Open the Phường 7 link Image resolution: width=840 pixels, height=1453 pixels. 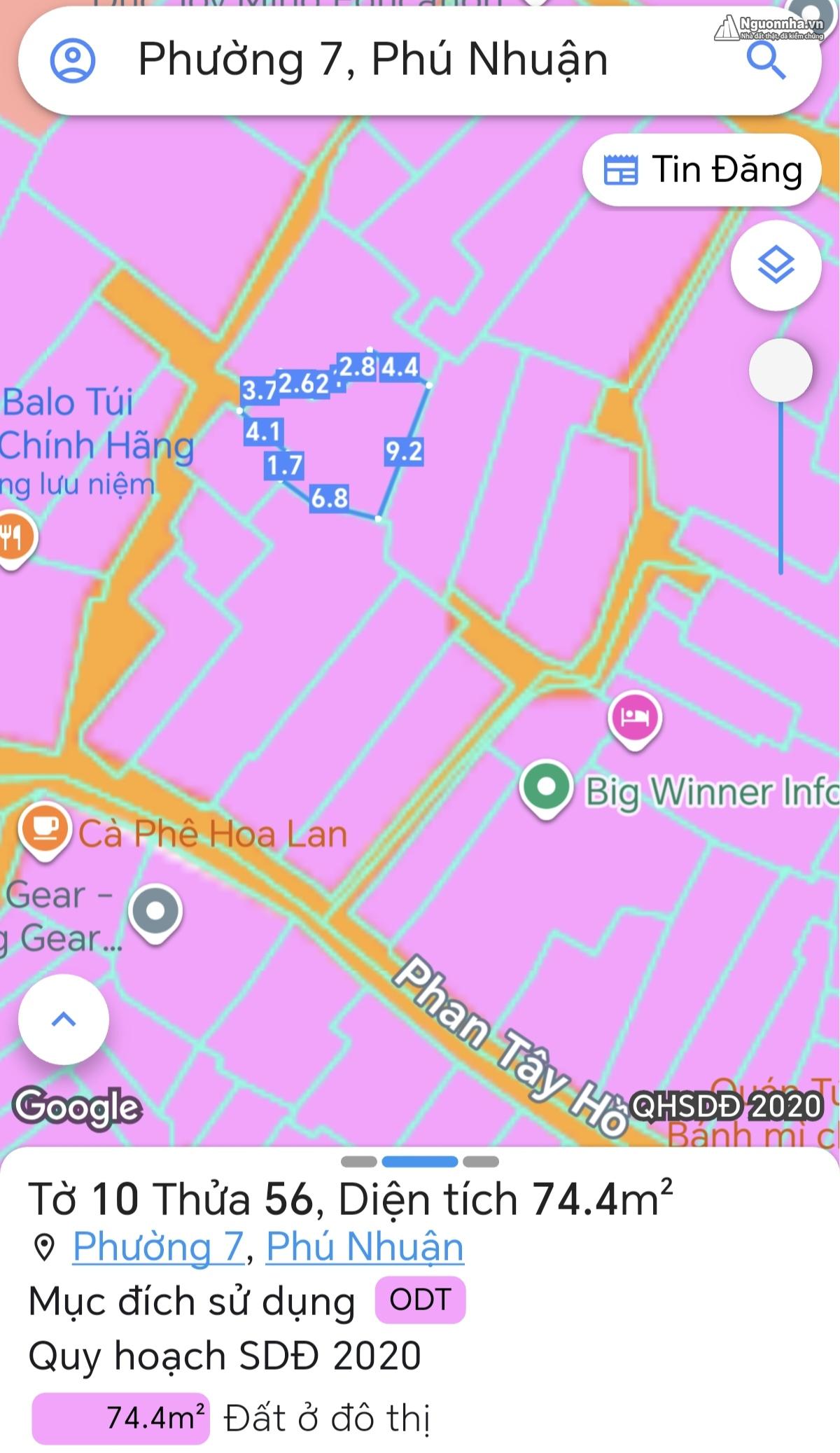pos(158,1247)
